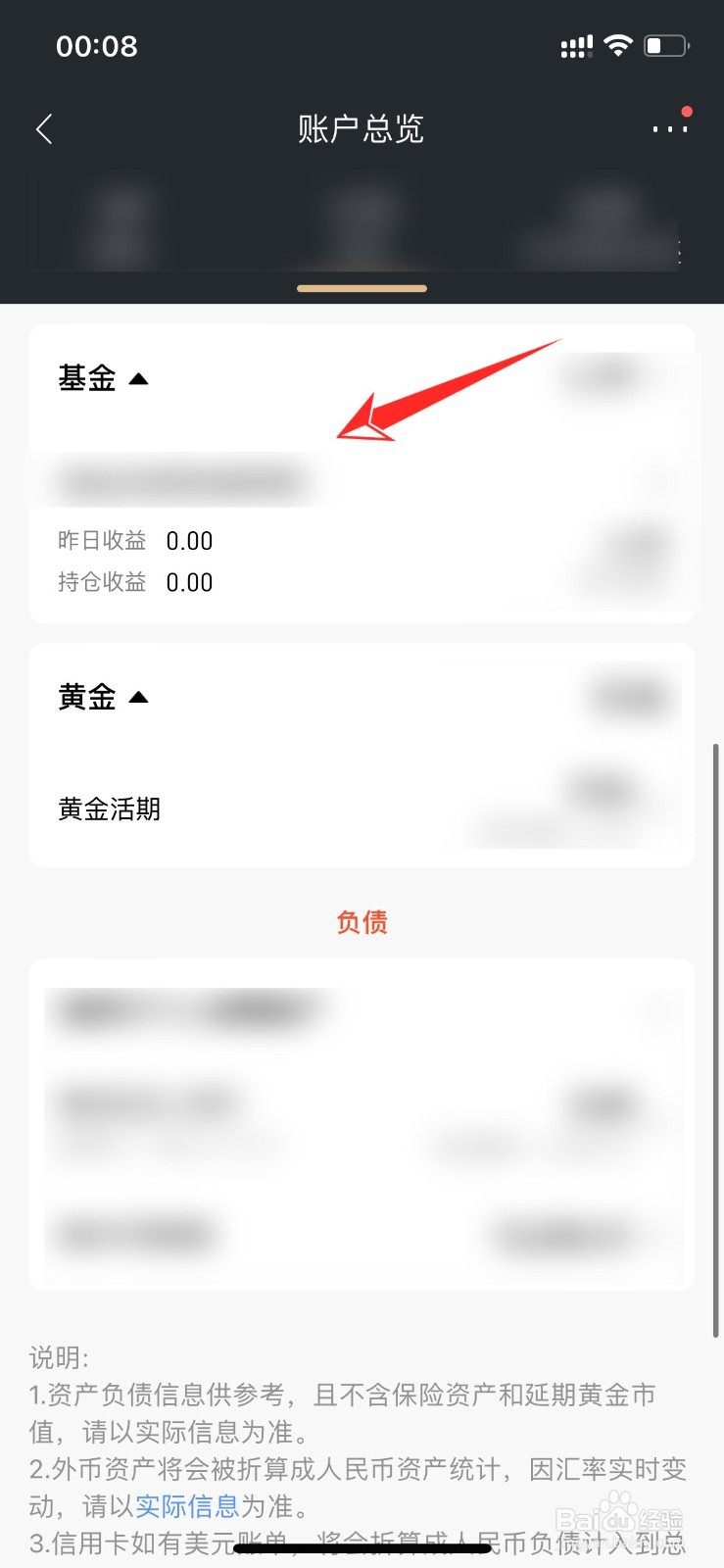Toggle the gold section triangle arrow
This screenshot has height=1568, width=724.
139,697
